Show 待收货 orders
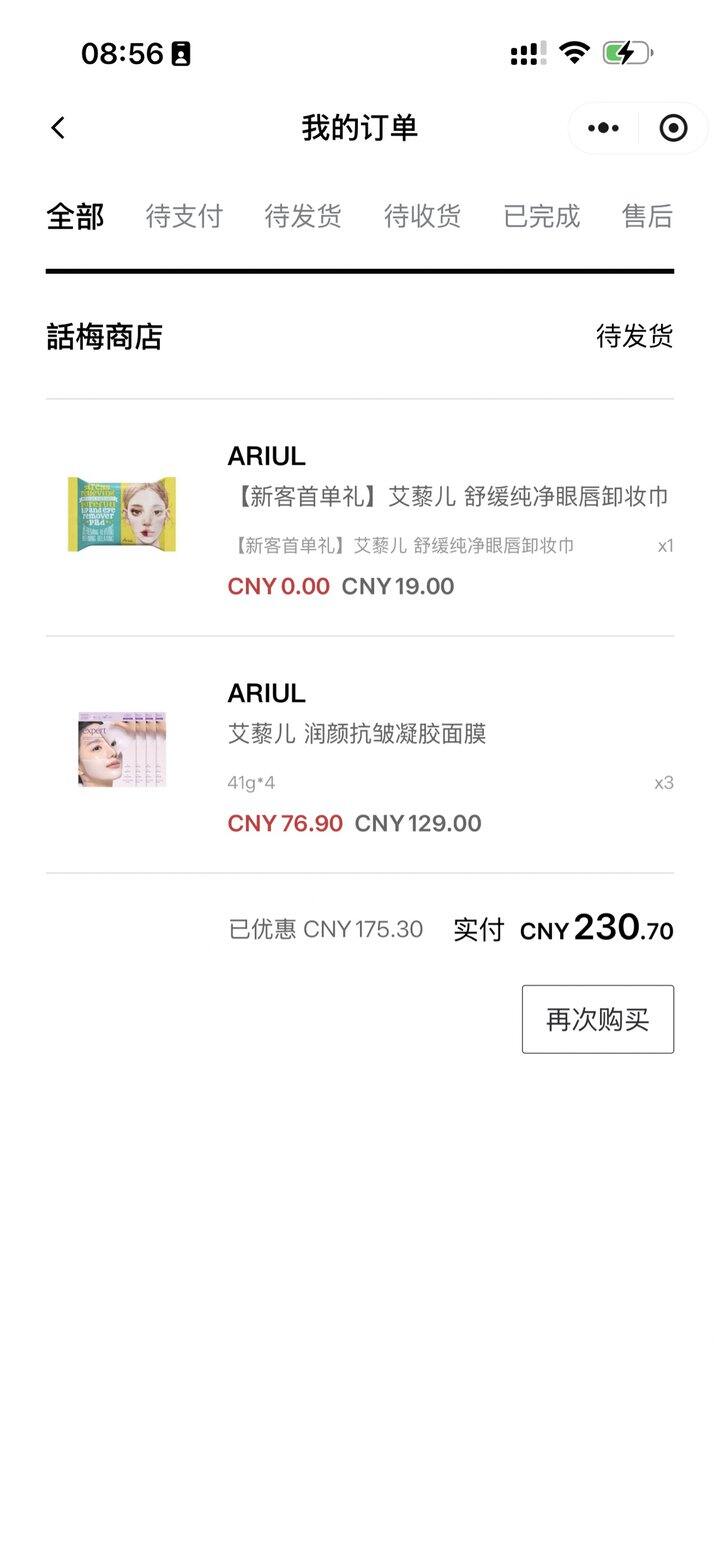The height and width of the screenshot is (1564, 720). click(x=422, y=216)
